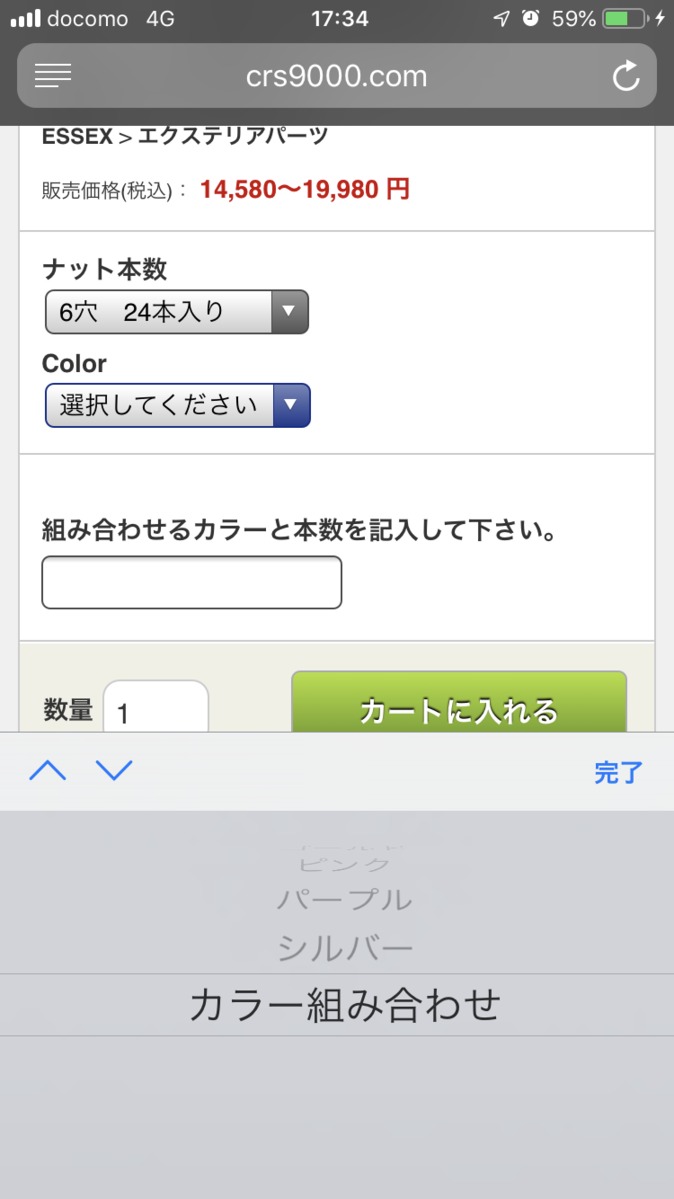Open the ナット本数 dropdown
Image resolution: width=674 pixels, height=1199 pixels.
click(177, 312)
